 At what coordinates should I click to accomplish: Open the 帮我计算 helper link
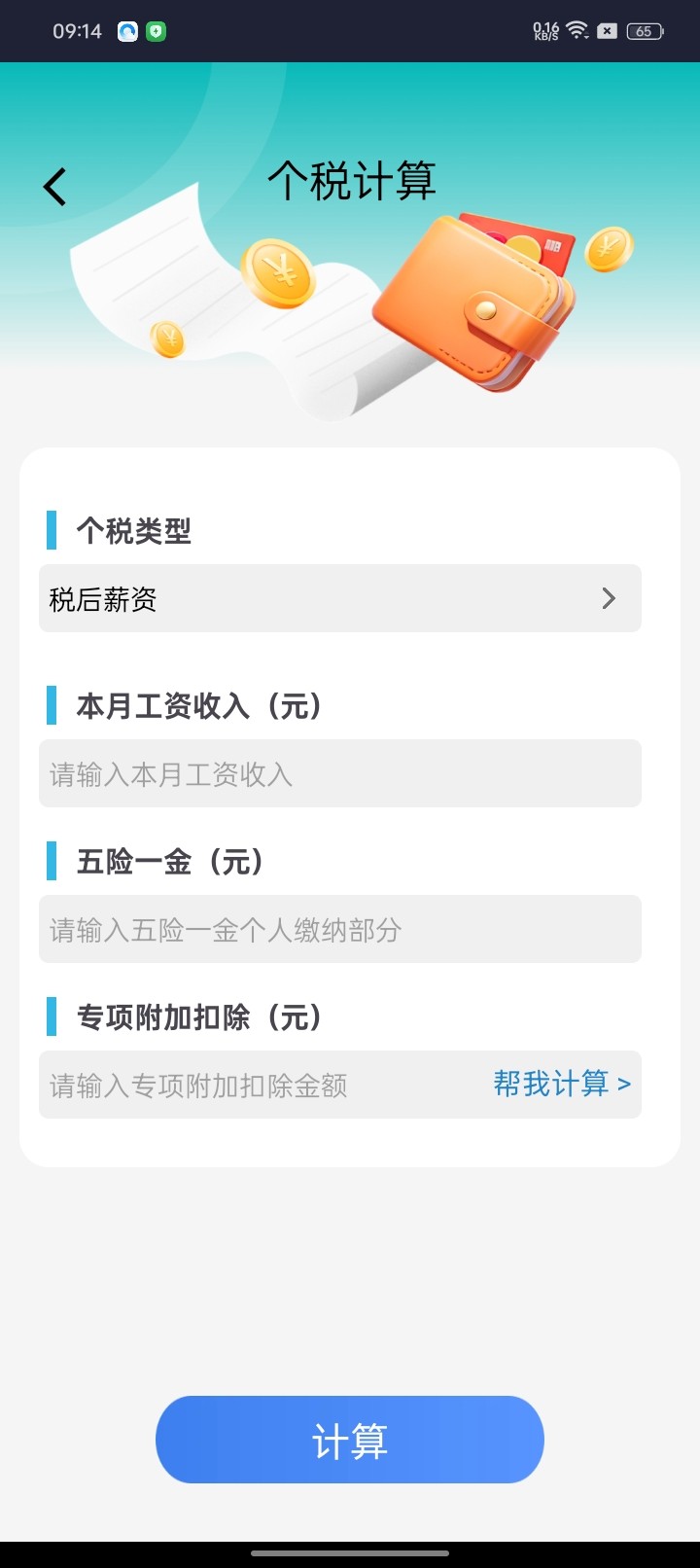562,1084
